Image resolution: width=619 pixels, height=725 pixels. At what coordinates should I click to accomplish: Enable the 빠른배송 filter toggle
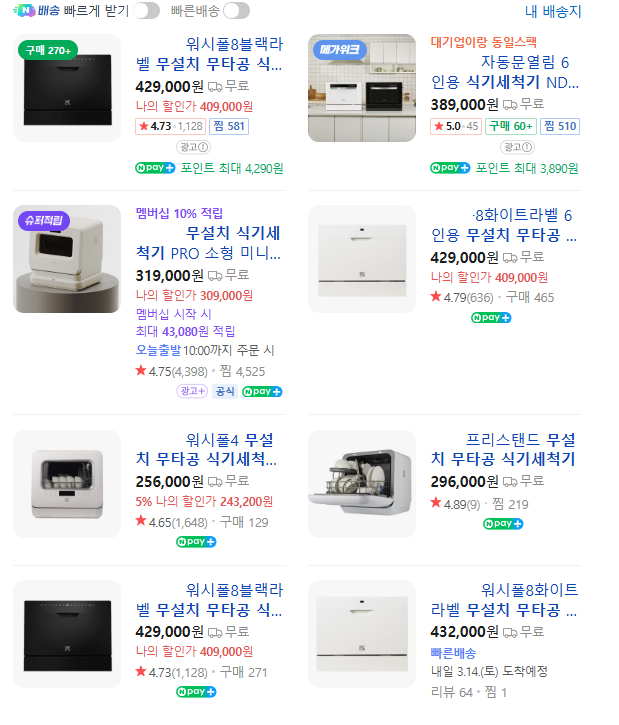(x=236, y=11)
